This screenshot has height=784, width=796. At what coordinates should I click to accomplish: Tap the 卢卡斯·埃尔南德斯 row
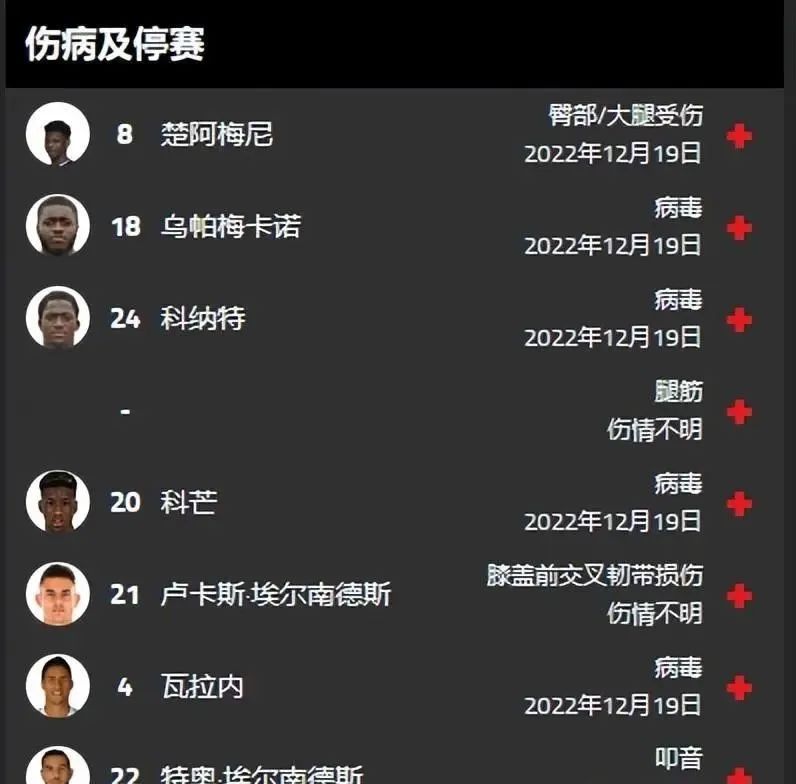275,595
